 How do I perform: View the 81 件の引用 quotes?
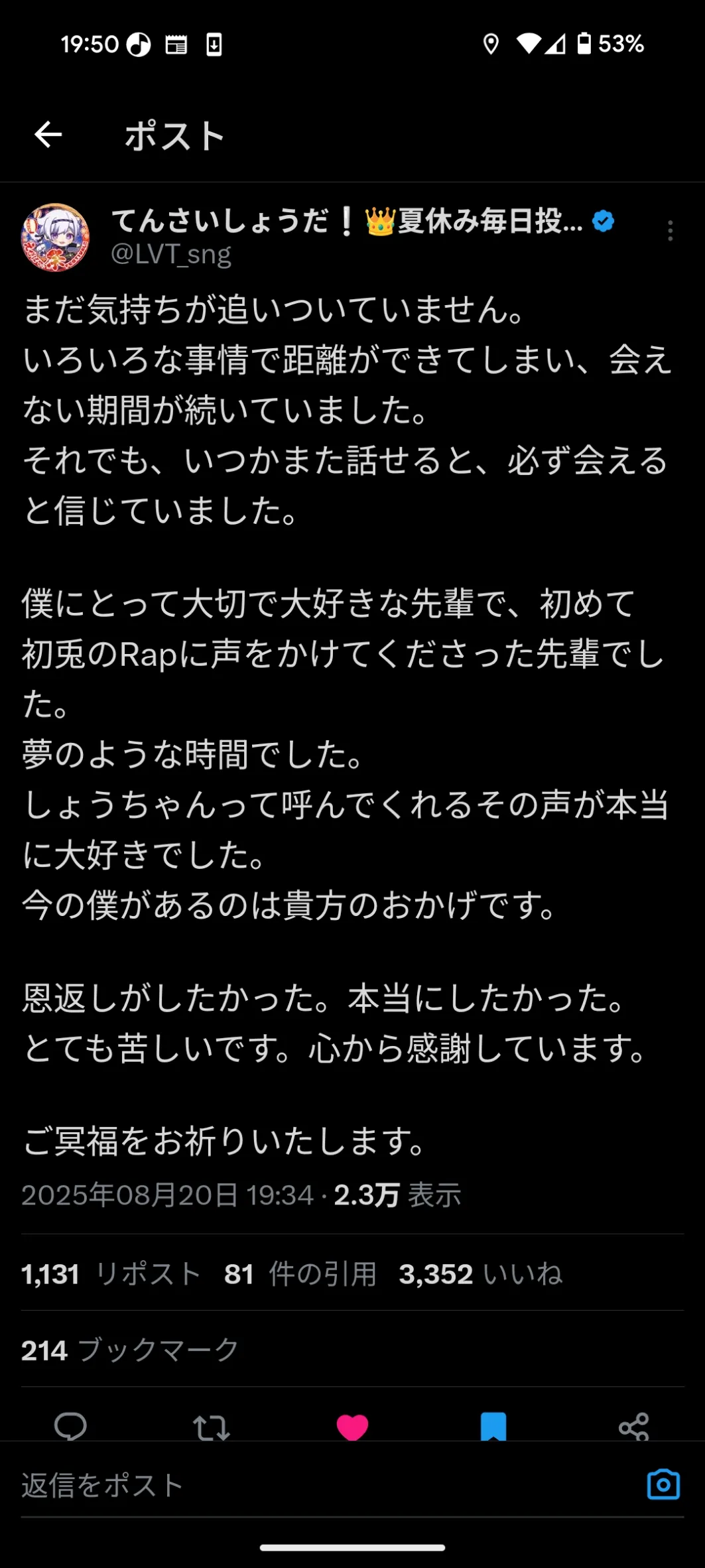[x=300, y=1274]
